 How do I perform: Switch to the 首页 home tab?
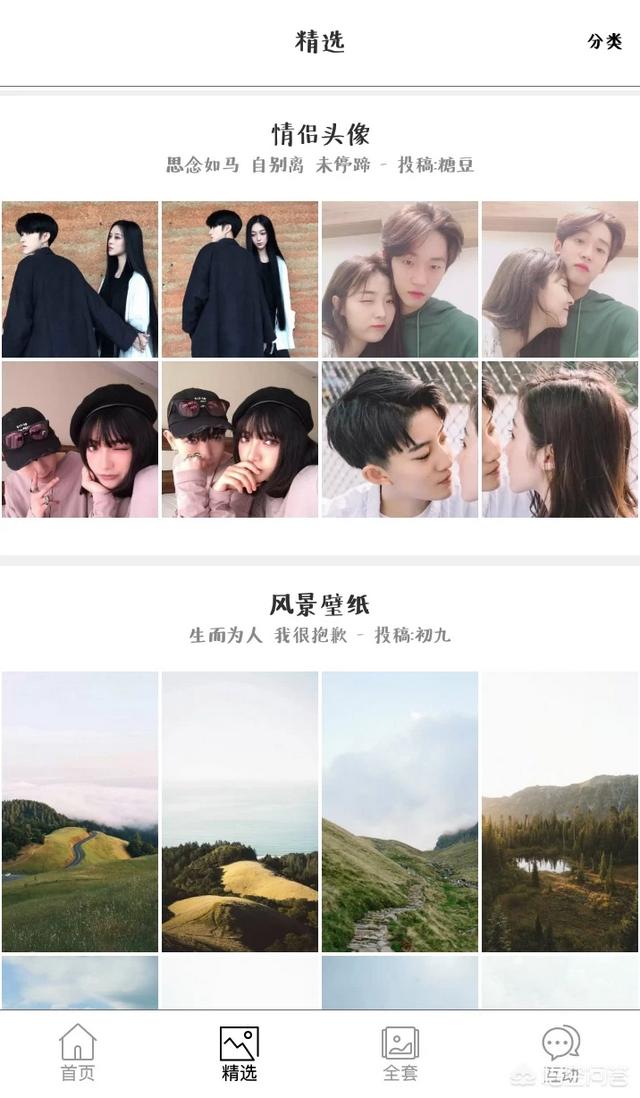tap(77, 1052)
